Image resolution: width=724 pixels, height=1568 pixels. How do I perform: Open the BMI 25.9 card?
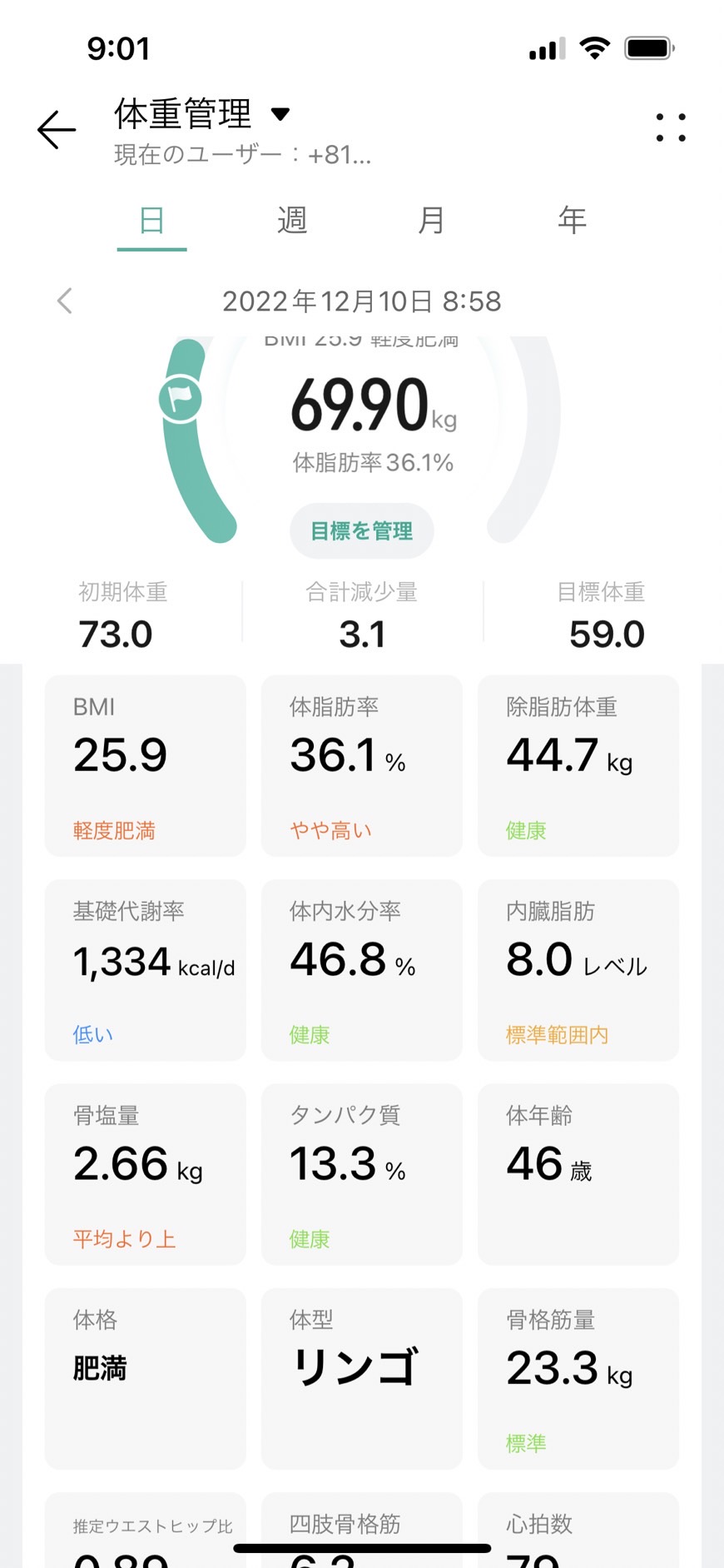click(146, 766)
